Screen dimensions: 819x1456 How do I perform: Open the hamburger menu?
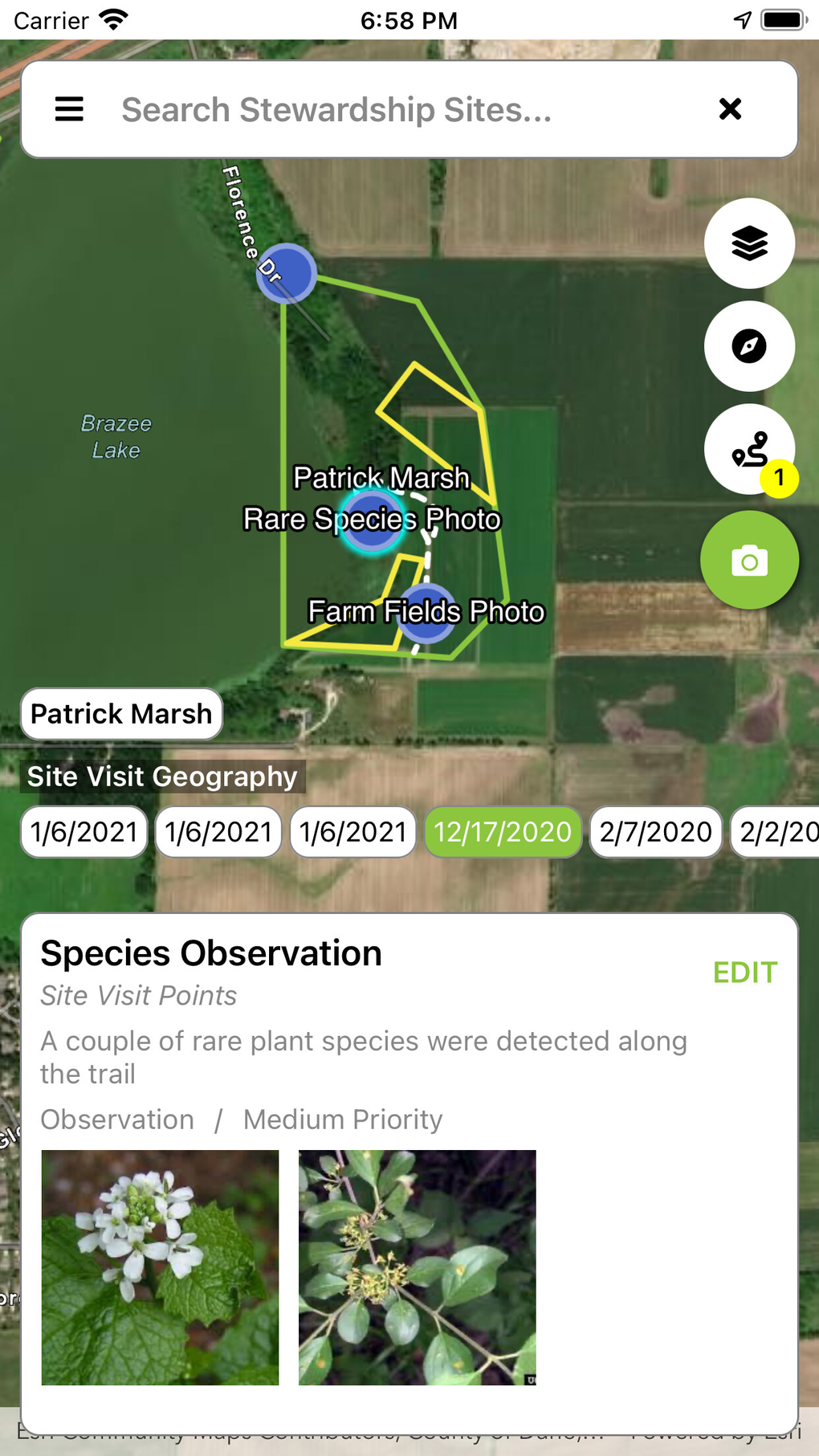click(x=69, y=109)
